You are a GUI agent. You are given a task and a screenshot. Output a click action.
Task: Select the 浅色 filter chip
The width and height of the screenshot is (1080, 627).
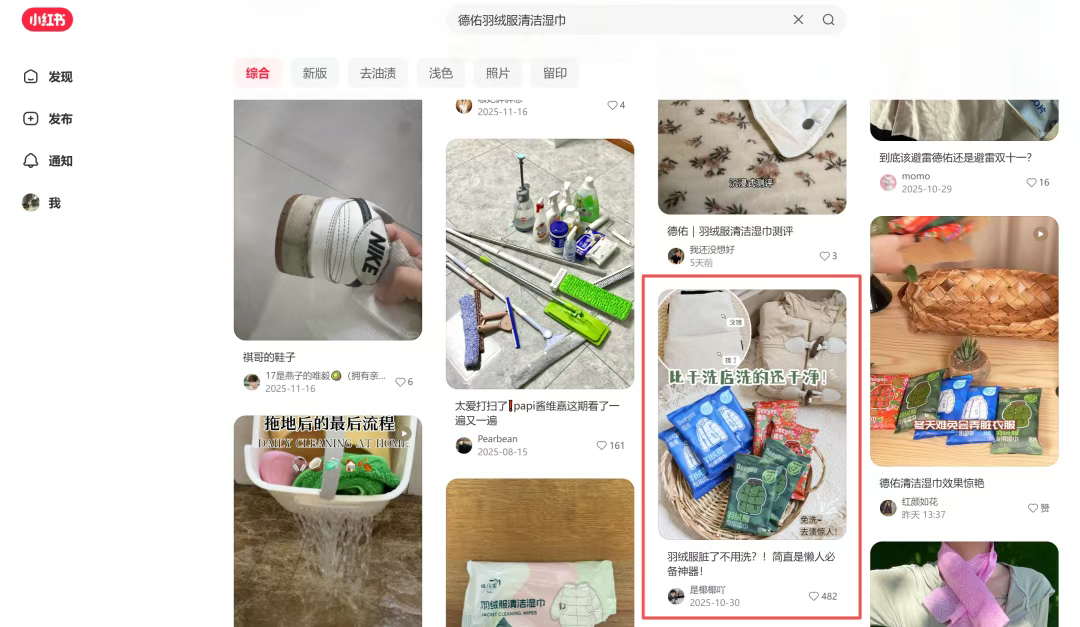[x=441, y=73]
